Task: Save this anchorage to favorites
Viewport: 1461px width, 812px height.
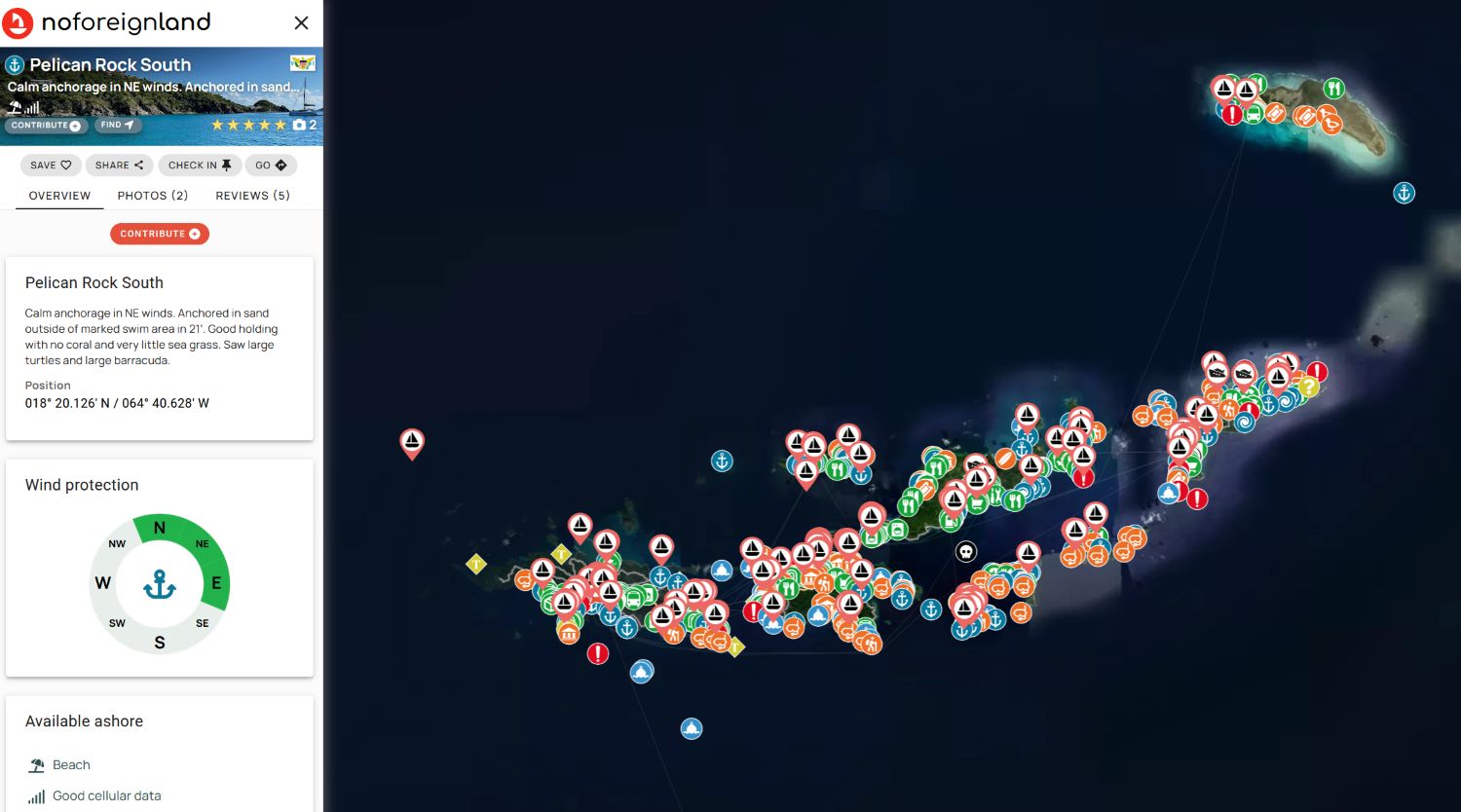Action: (51, 166)
